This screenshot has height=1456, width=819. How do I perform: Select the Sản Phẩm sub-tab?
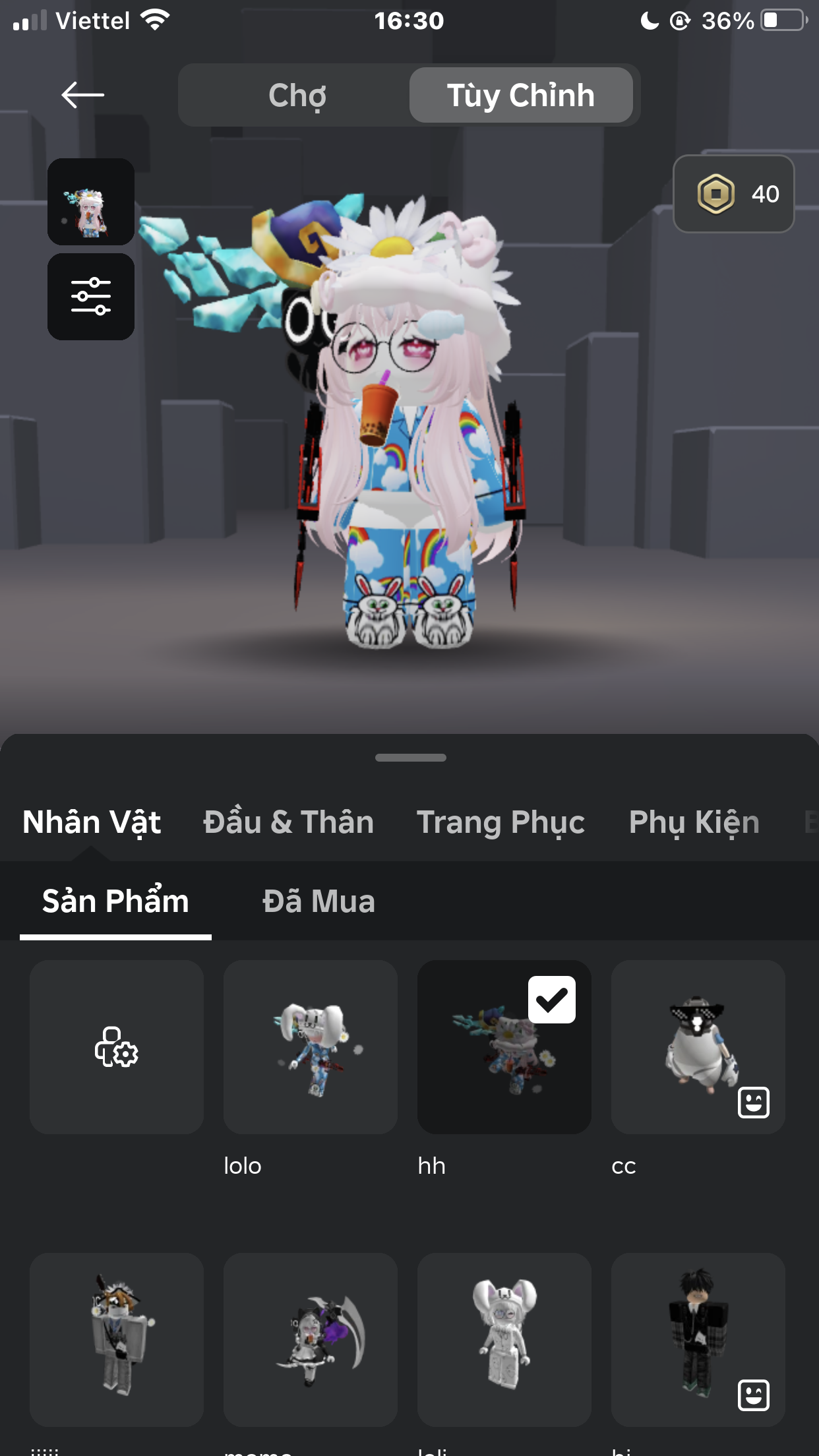tap(115, 901)
